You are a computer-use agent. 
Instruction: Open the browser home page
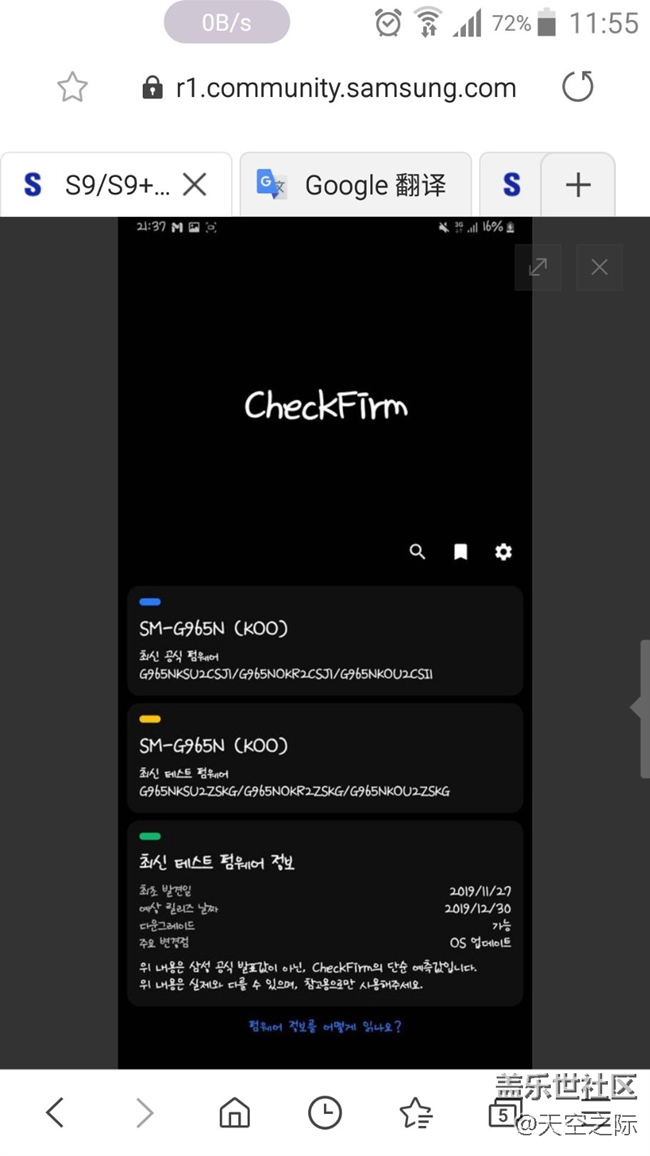(x=234, y=1112)
